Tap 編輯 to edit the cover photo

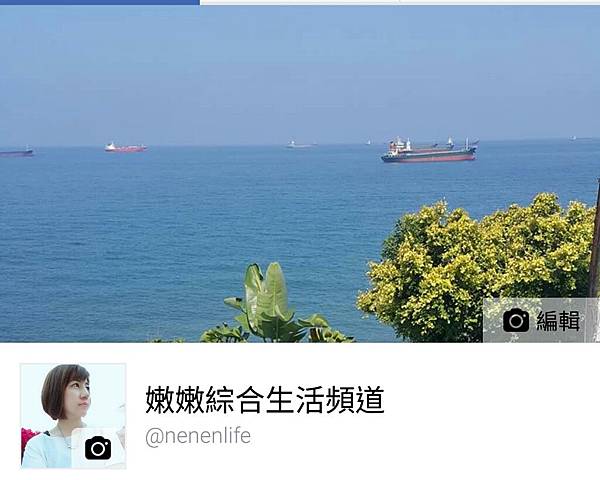click(541, 320)
